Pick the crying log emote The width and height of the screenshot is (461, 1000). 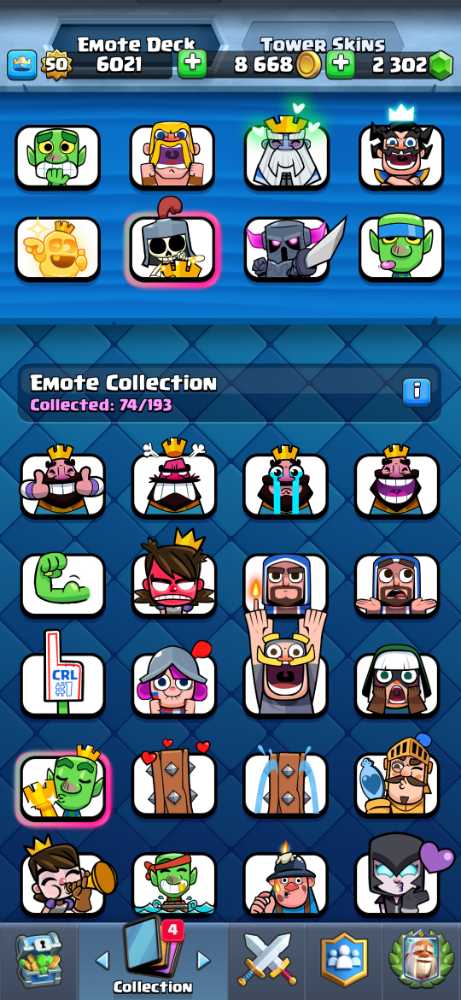[286, 784]
